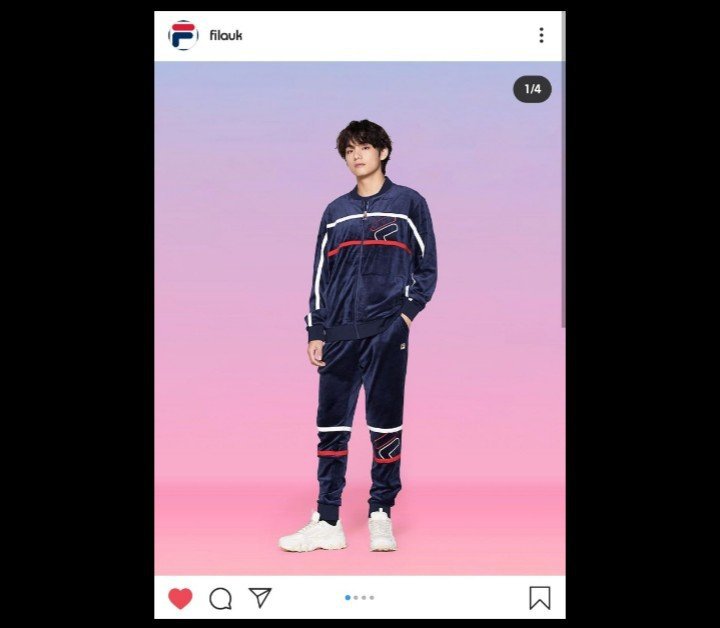The image size is (720, 628).
Task: Bookmark this filauk post
Action: 539,598
